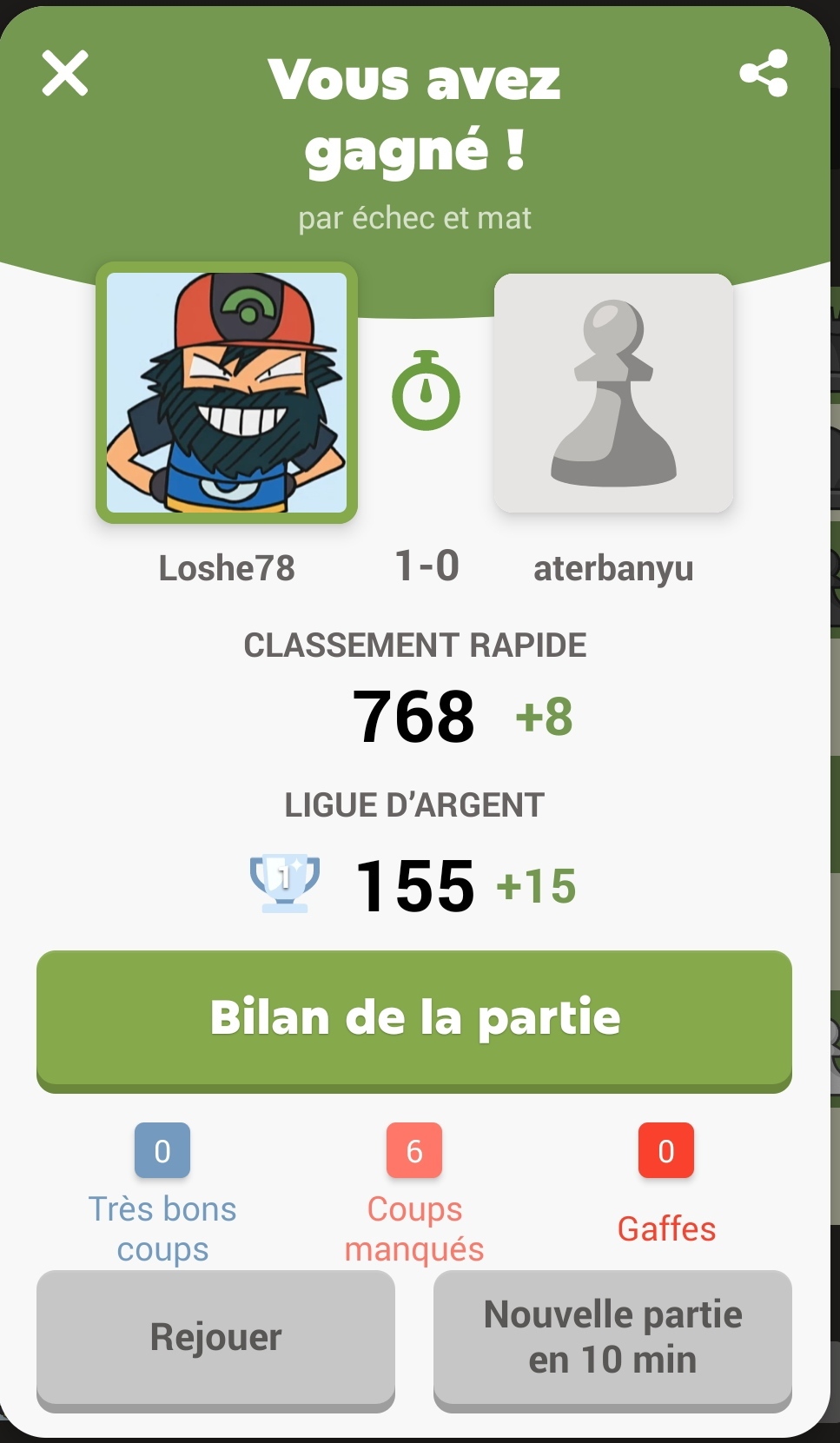This screenshot has width=840, height=1443.
Task: Share the game result
Action: (x=764, y=73)
